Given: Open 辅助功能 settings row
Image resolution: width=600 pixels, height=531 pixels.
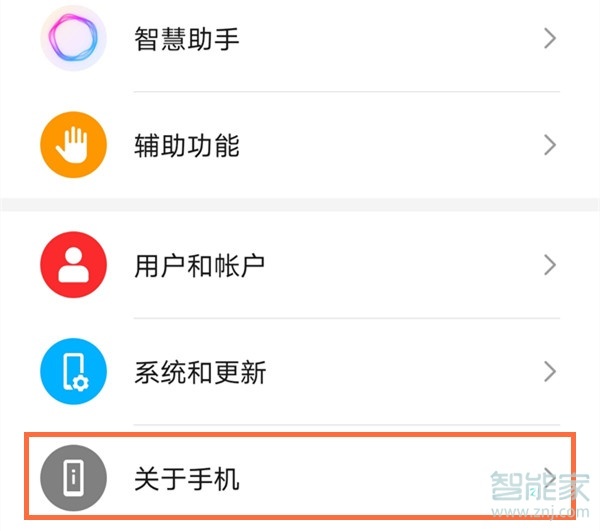Looking at the screenshot, I should 300,146.
